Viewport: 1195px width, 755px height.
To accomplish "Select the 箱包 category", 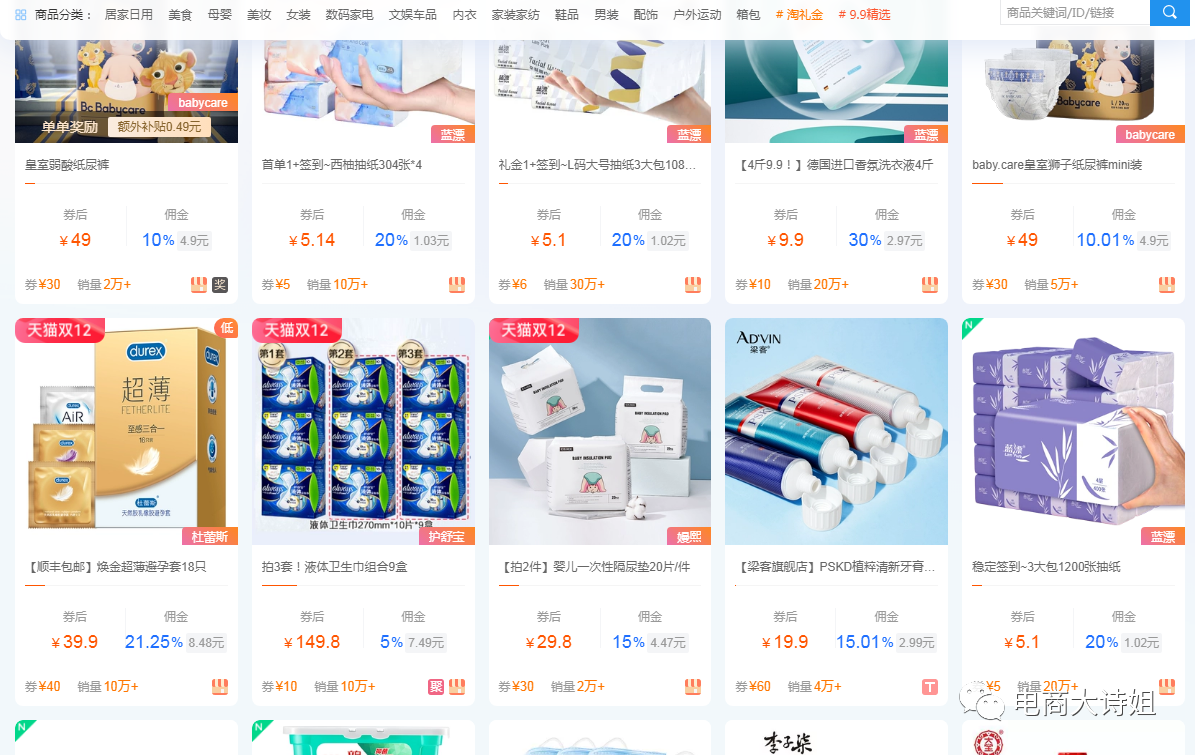I will point(748,15).
